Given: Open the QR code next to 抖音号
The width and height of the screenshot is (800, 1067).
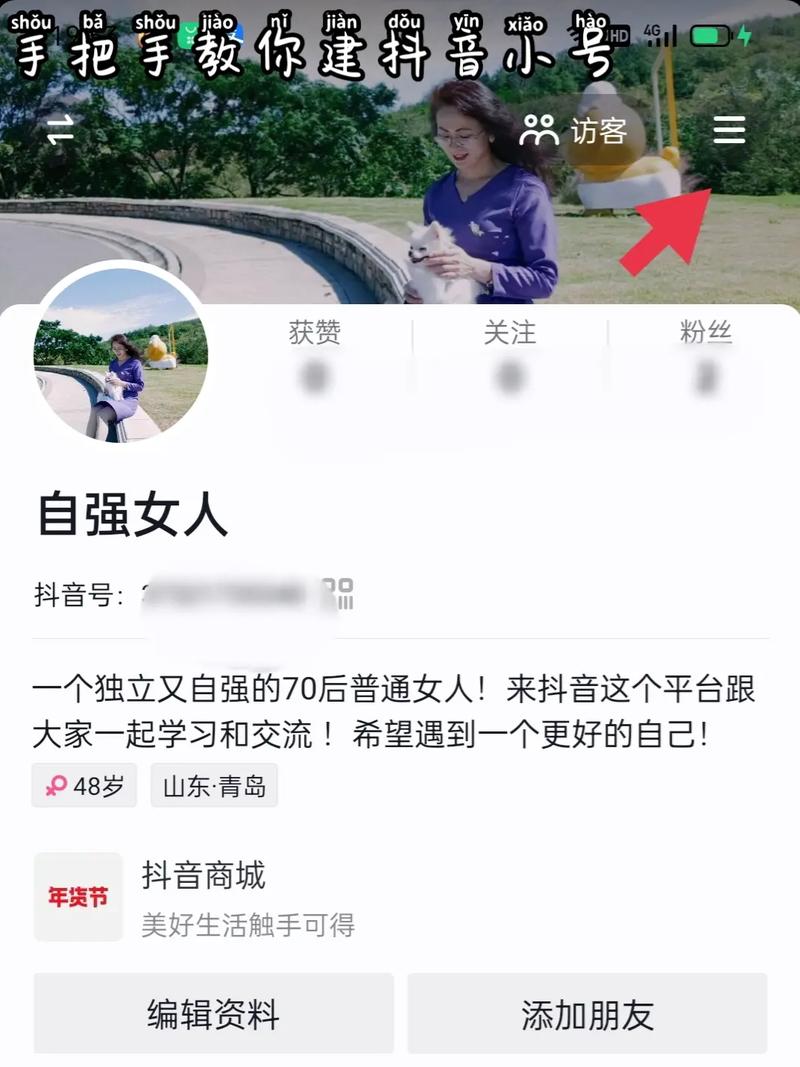Looking at the screenshot, I should click(x=343, y=594).
